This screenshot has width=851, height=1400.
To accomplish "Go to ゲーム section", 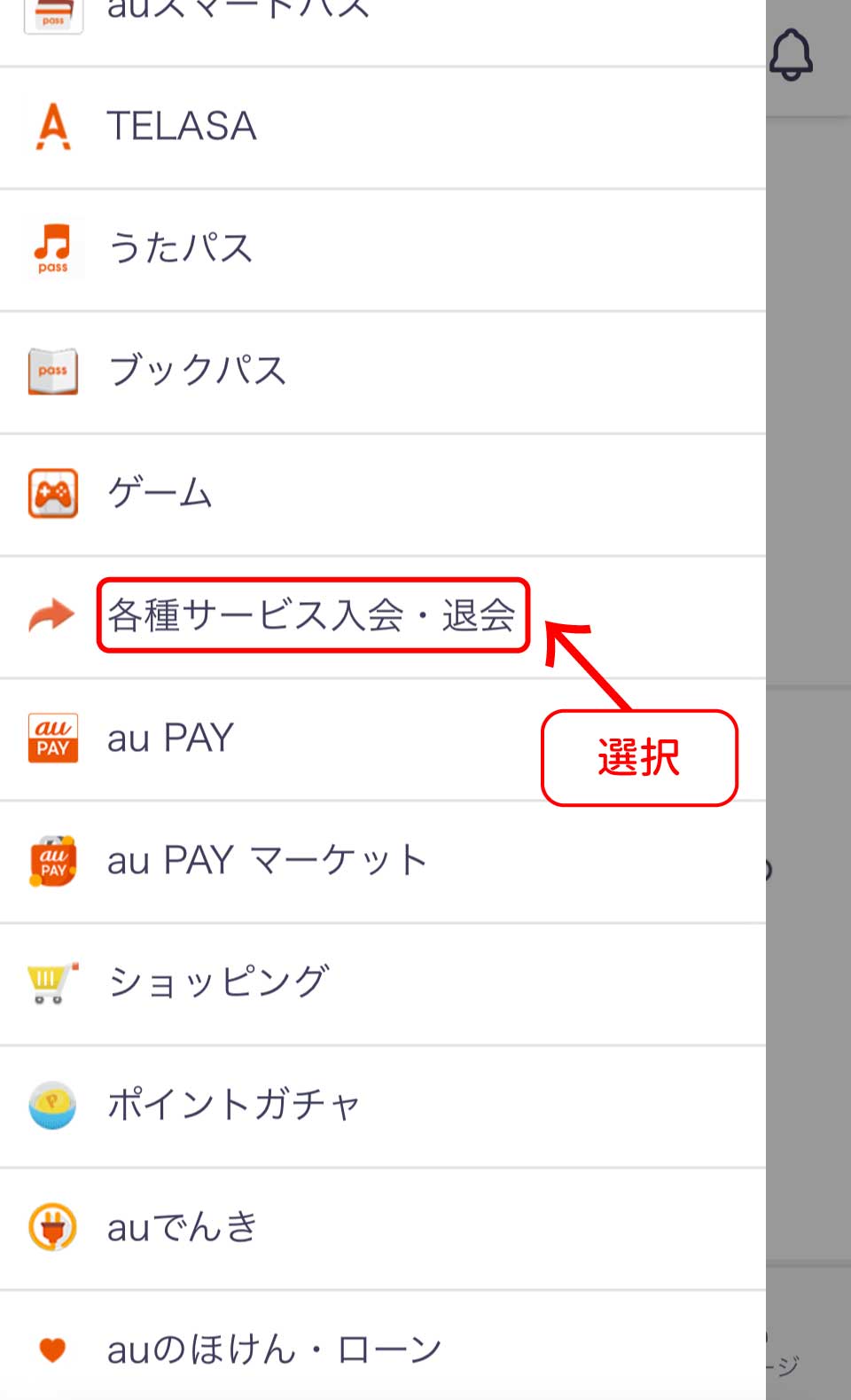I will 160,493.
